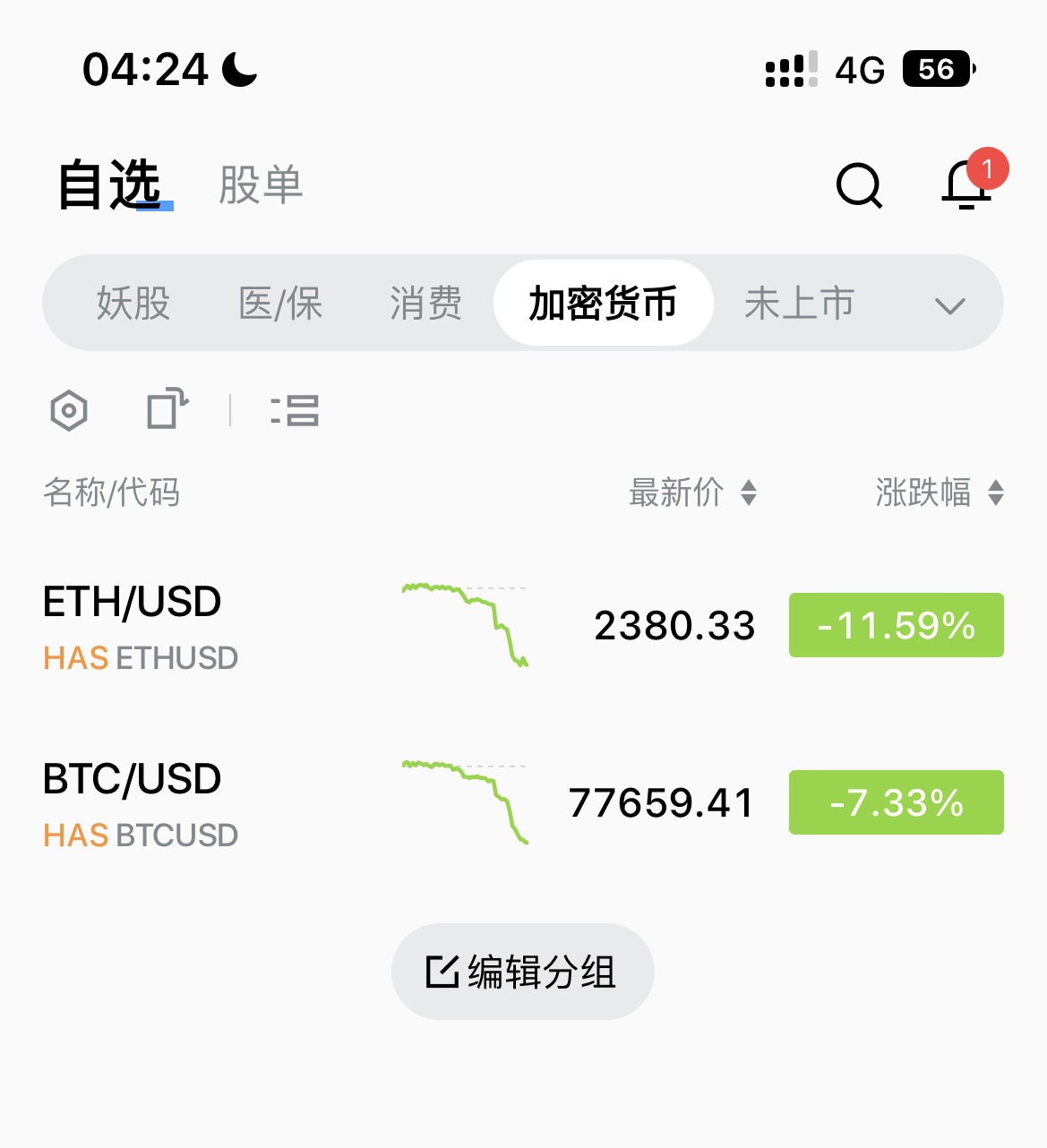Tap the 编辑分组 button
Viewport: 1047px width, 1148px height.
(x=523, y=972)
